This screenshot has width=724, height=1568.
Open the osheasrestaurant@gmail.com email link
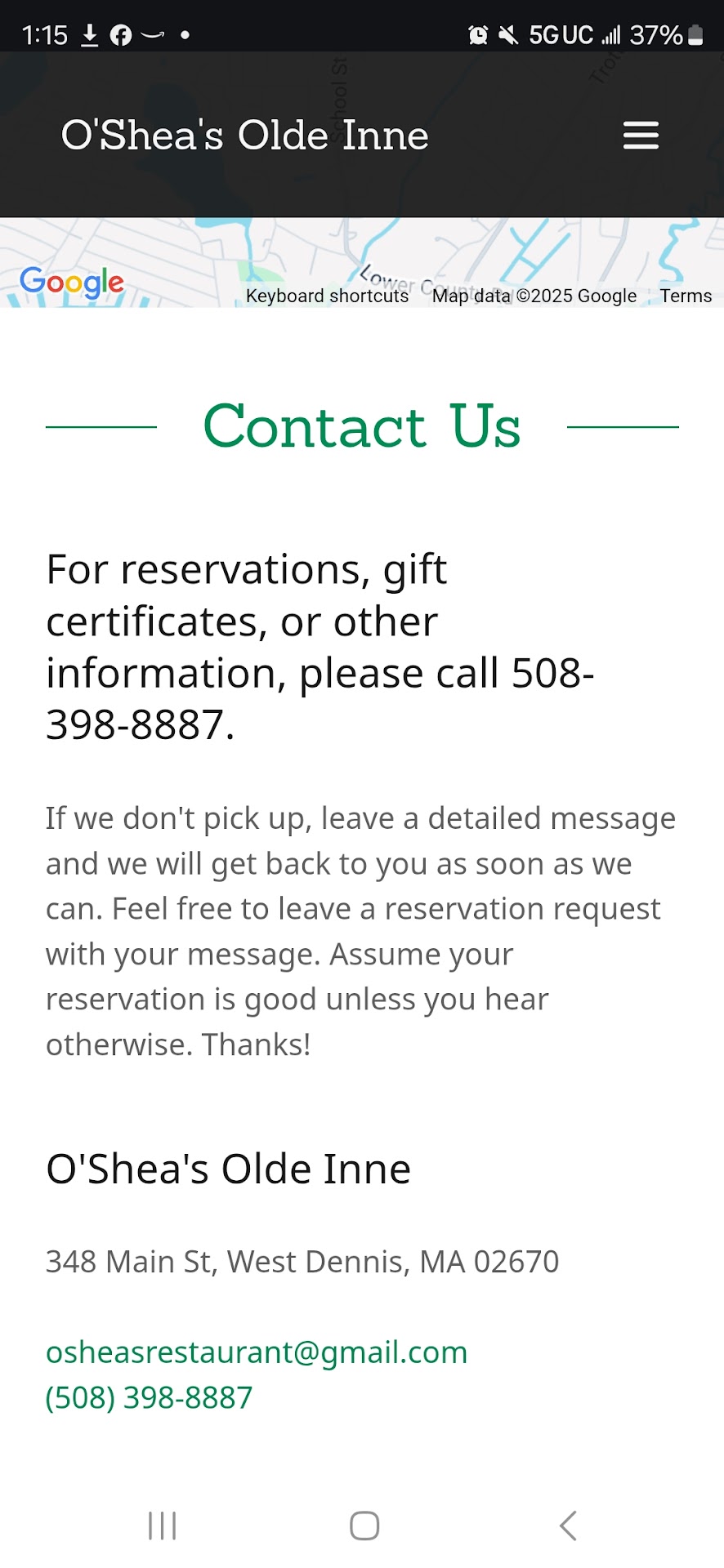point(257,1352)
